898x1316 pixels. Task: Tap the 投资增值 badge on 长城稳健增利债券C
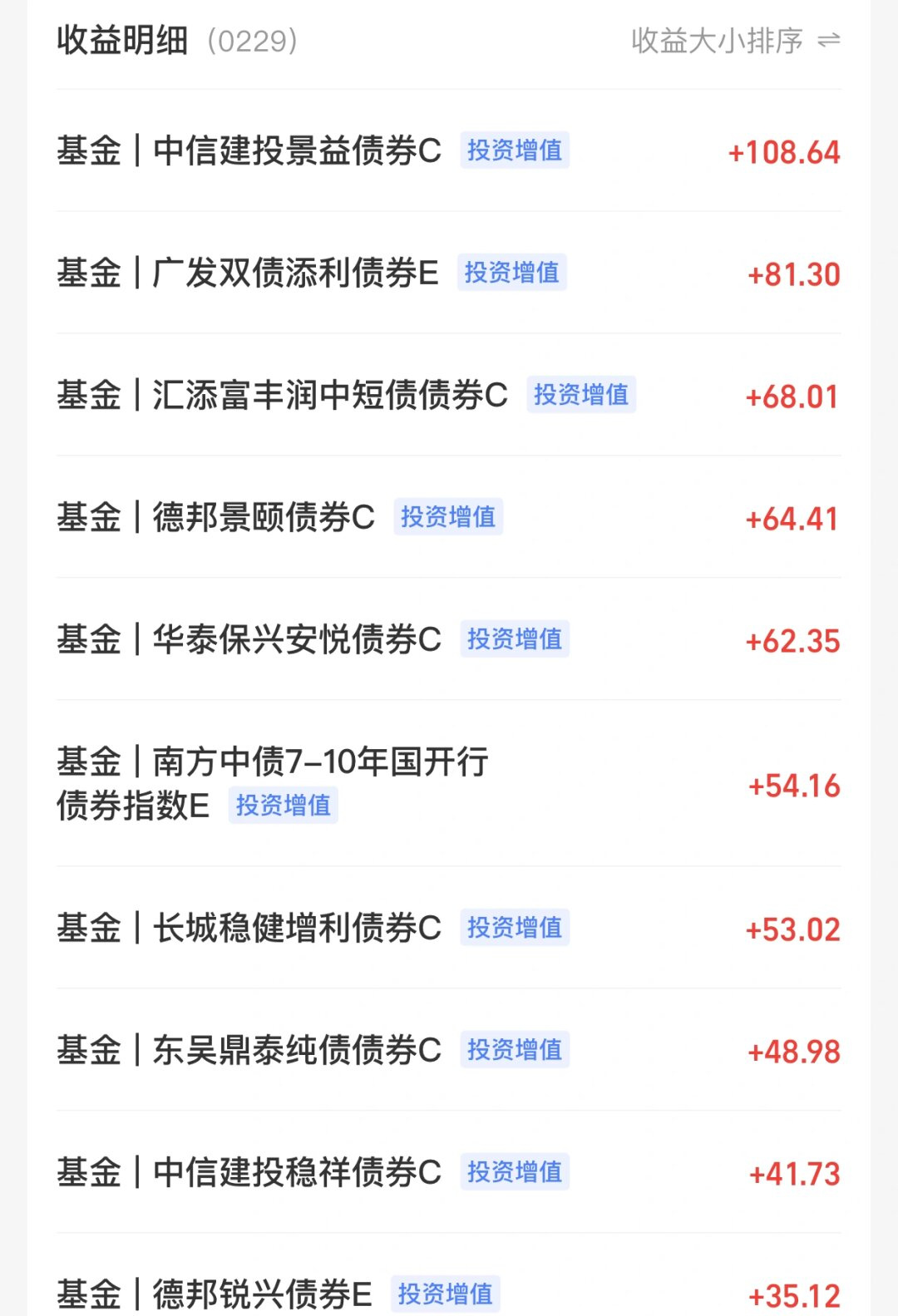pyautogui.click(x=515, y=927)
